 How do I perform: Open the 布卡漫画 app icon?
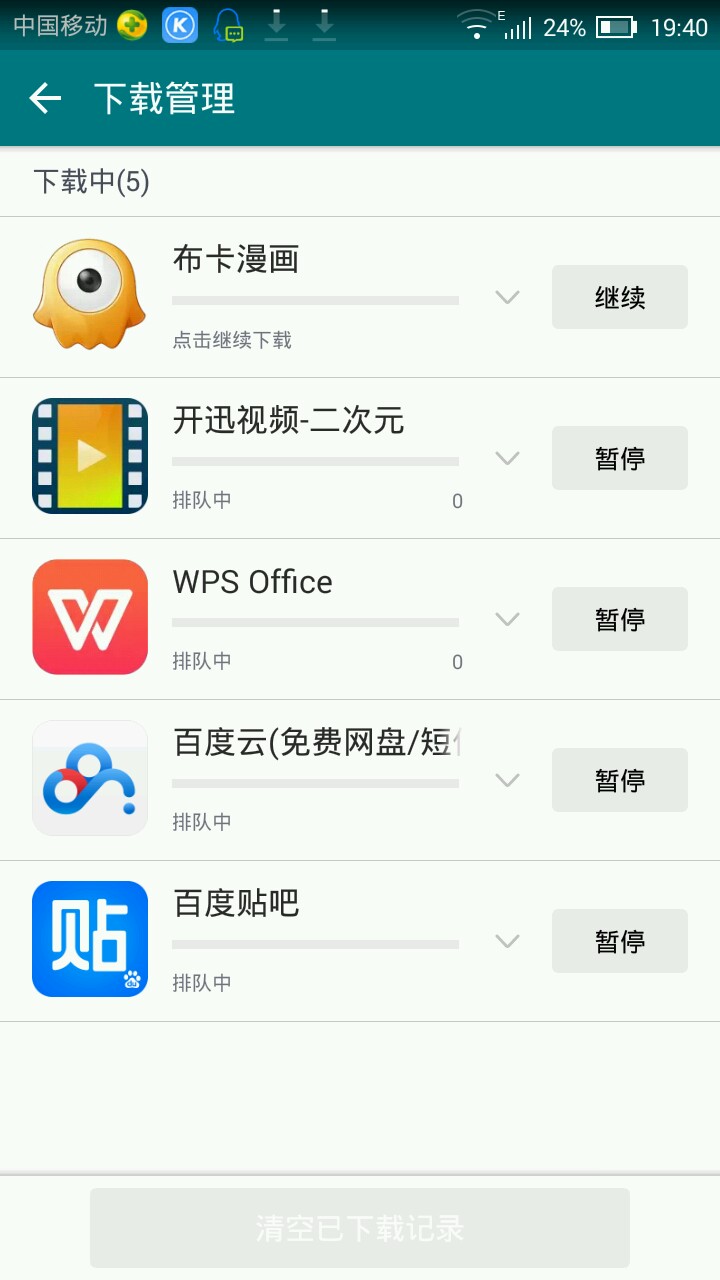coord(90,295)
